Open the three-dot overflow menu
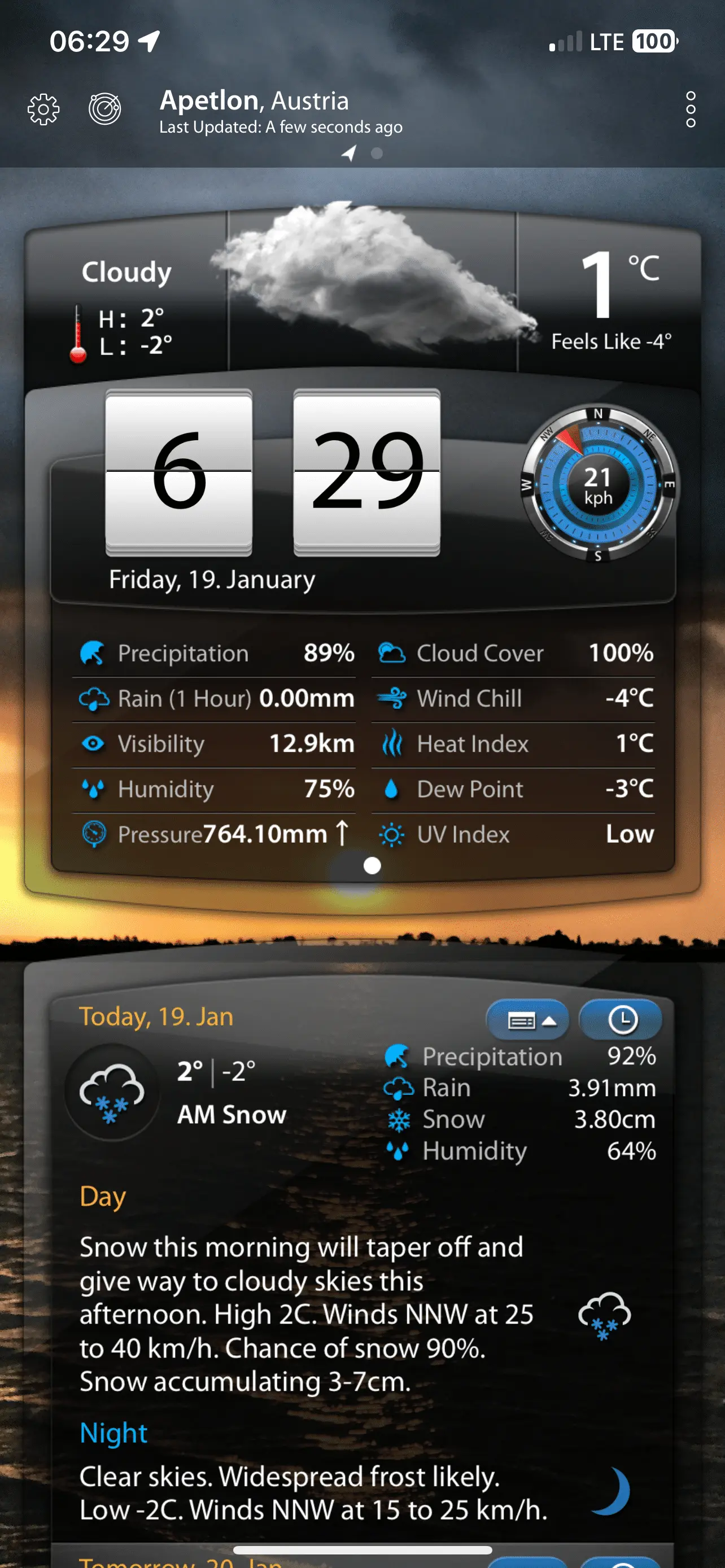725x1568 pixels. tap(689, 110)
